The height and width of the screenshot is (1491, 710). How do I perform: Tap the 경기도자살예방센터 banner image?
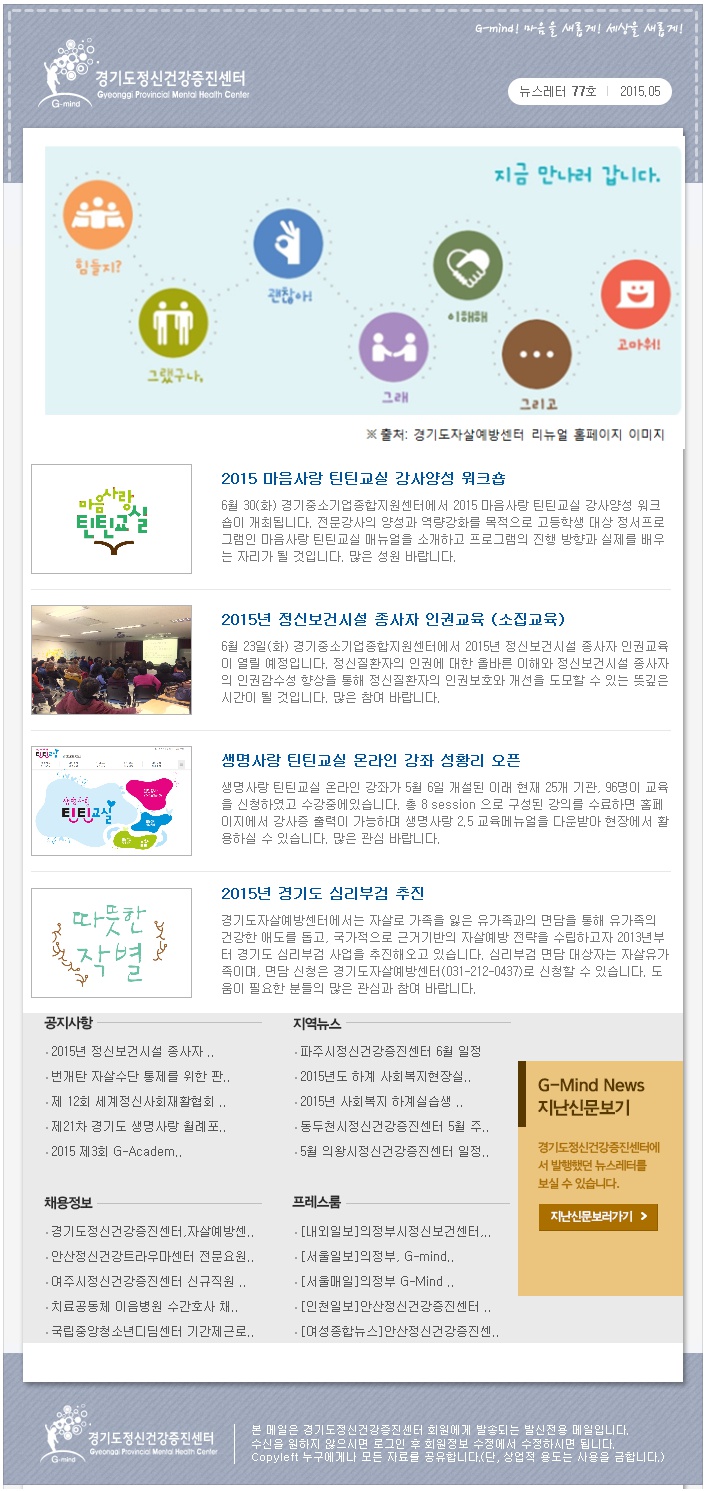coord(363,280)
